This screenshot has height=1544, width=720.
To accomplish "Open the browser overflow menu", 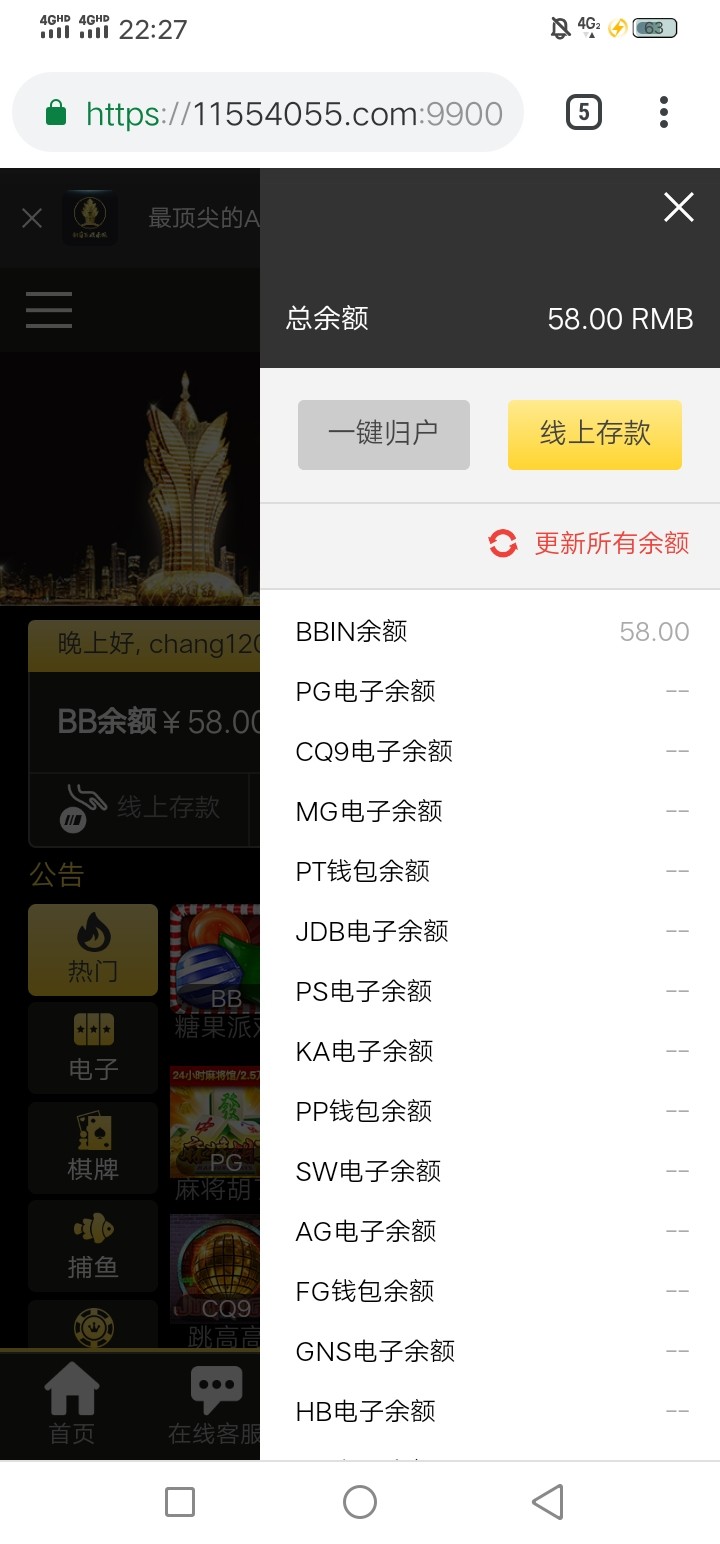I will pyautogui.click(x=663, y=112).
